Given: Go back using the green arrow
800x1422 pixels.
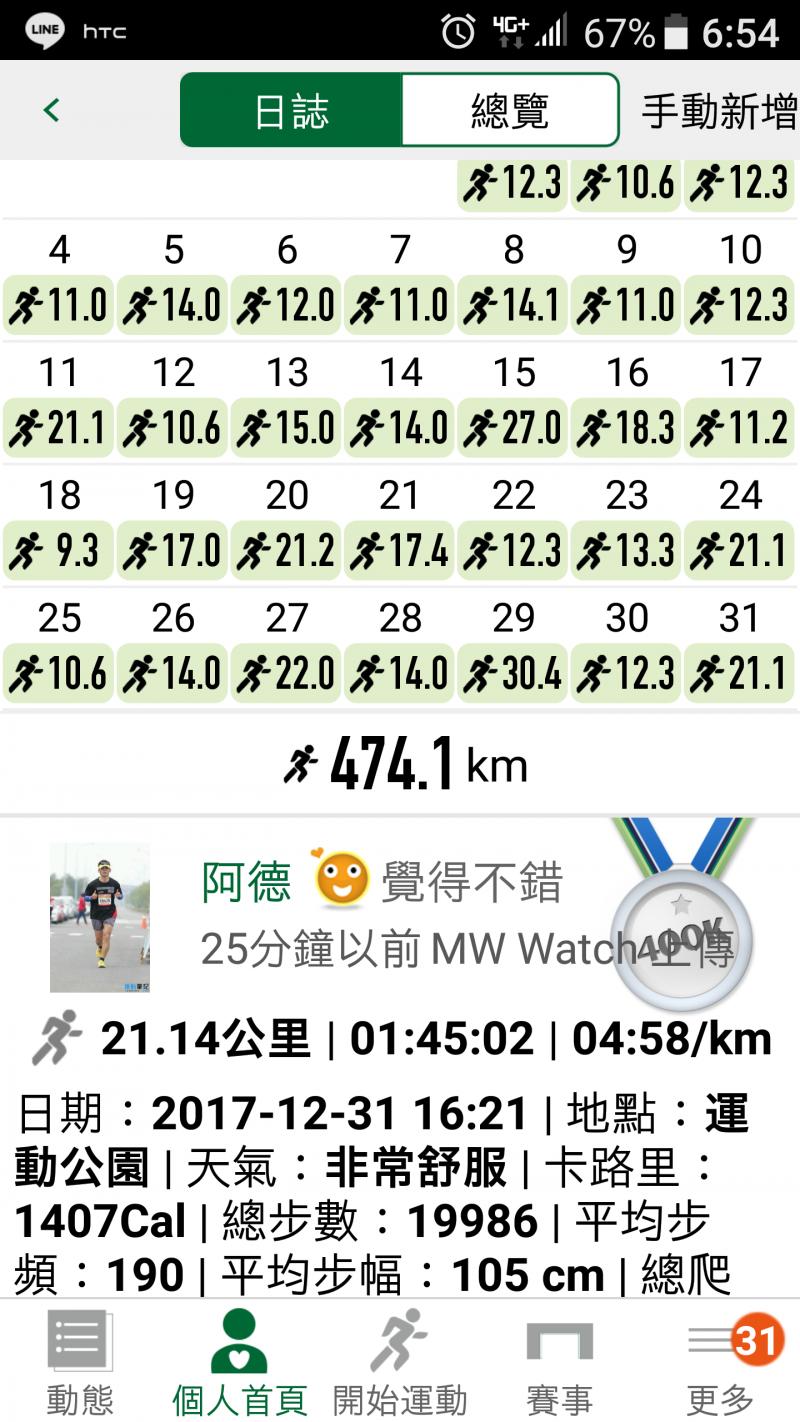Looking at the screenshot, I should (52, 110).
